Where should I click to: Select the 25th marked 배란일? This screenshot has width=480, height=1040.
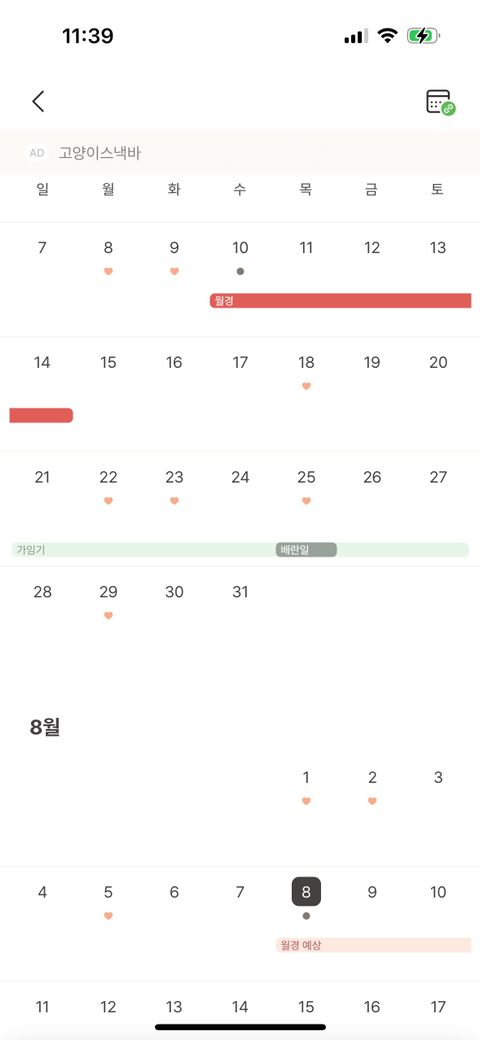306,478
